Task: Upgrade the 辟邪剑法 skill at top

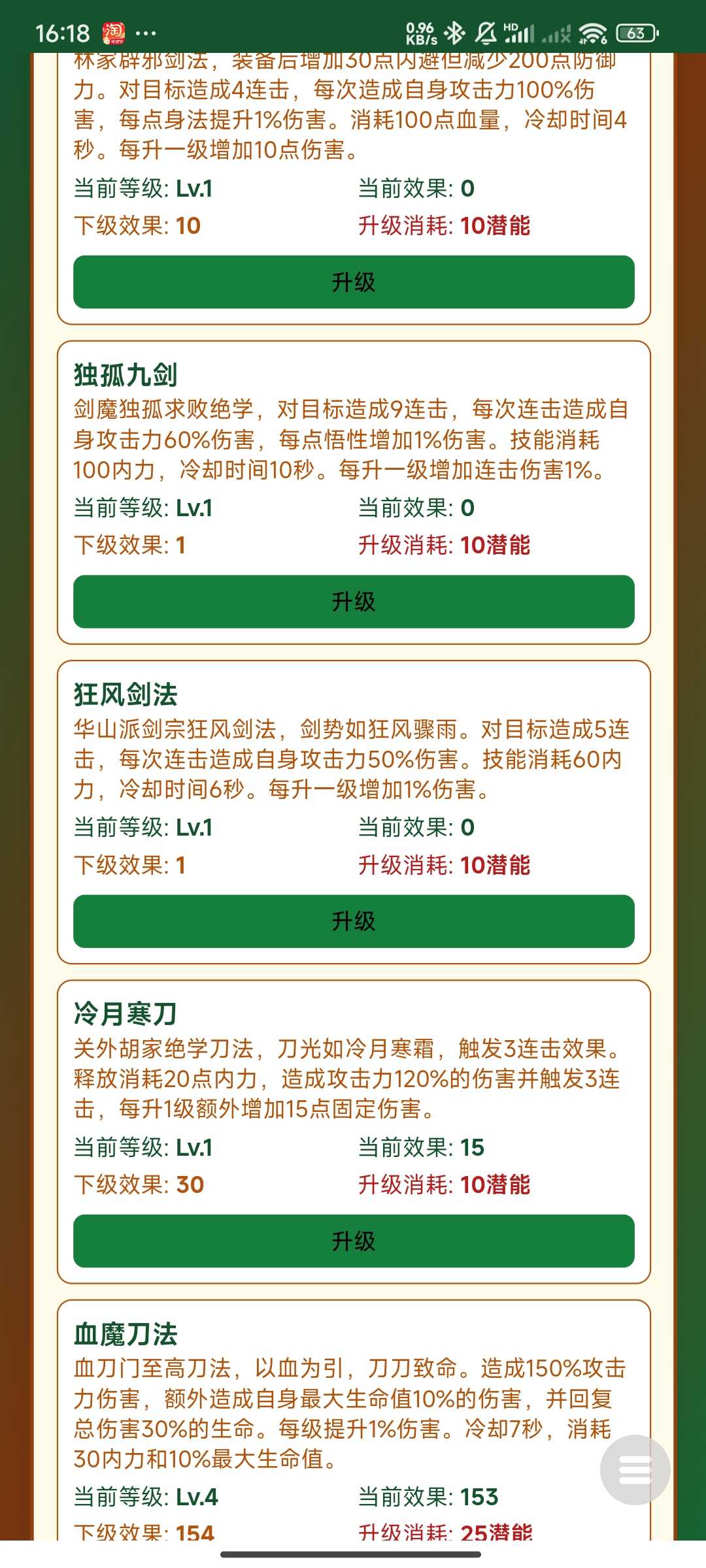Action: click(x=353, y=282)
